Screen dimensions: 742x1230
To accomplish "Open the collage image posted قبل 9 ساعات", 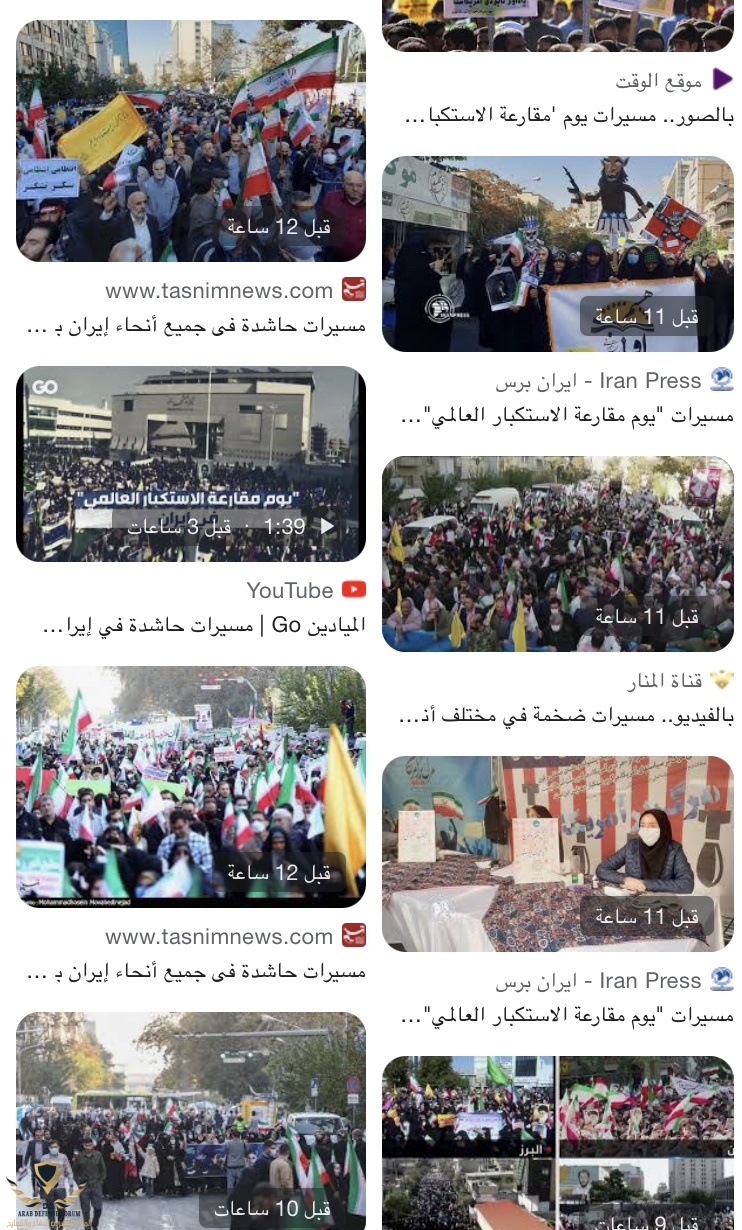I will 557,1142.
